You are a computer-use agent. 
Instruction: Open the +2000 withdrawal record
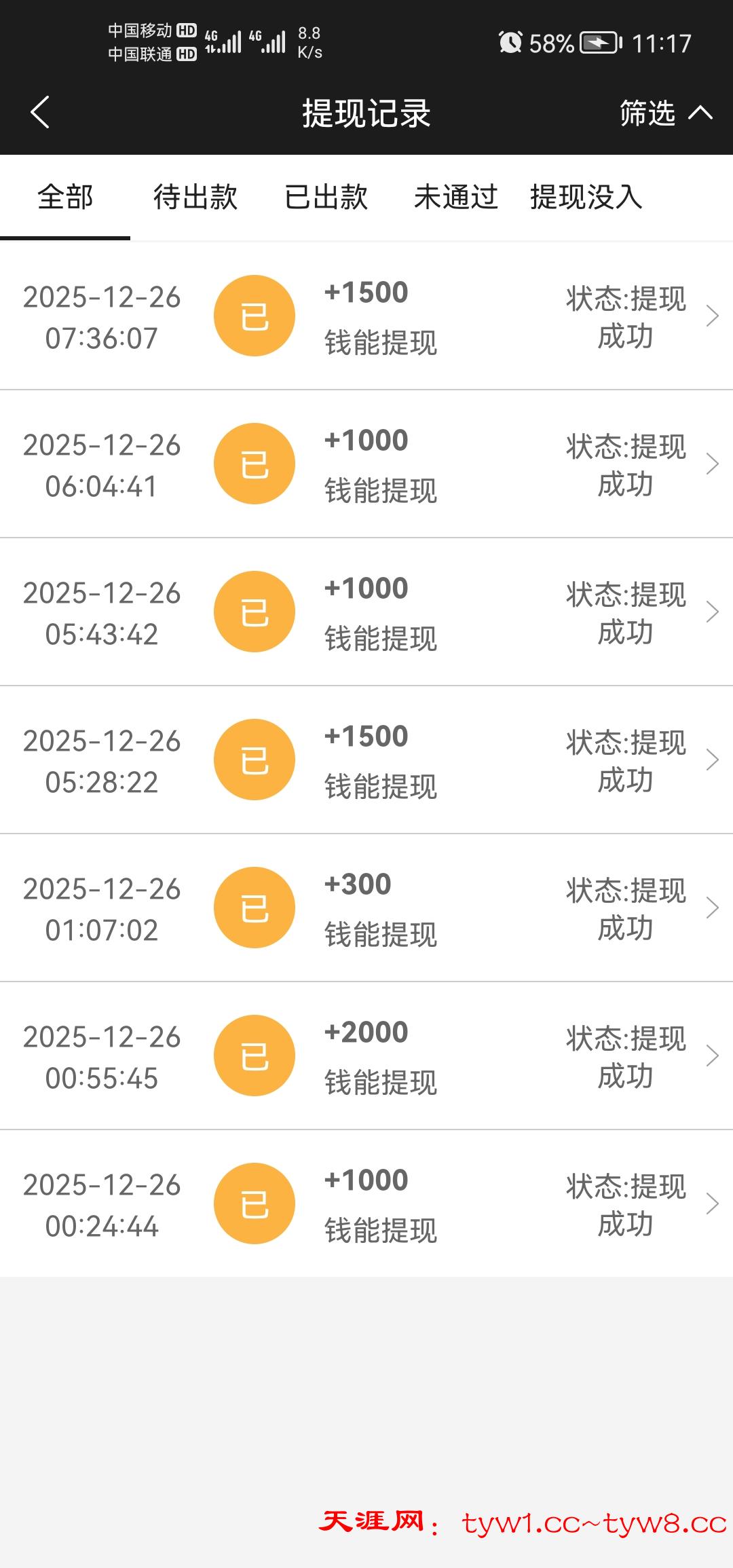(366, 1056)
